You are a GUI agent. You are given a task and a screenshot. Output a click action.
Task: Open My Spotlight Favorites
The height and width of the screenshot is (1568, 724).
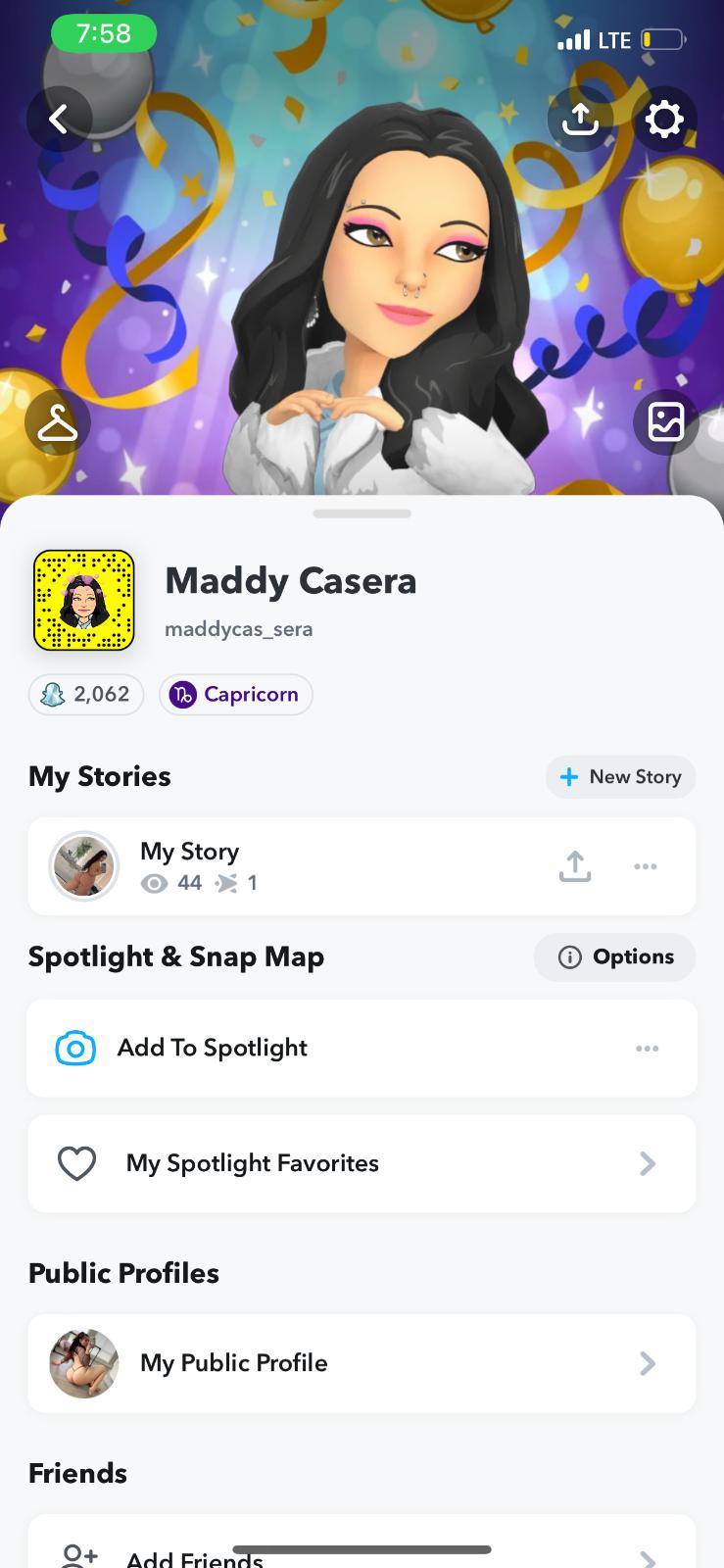[x=362, y=1163]
